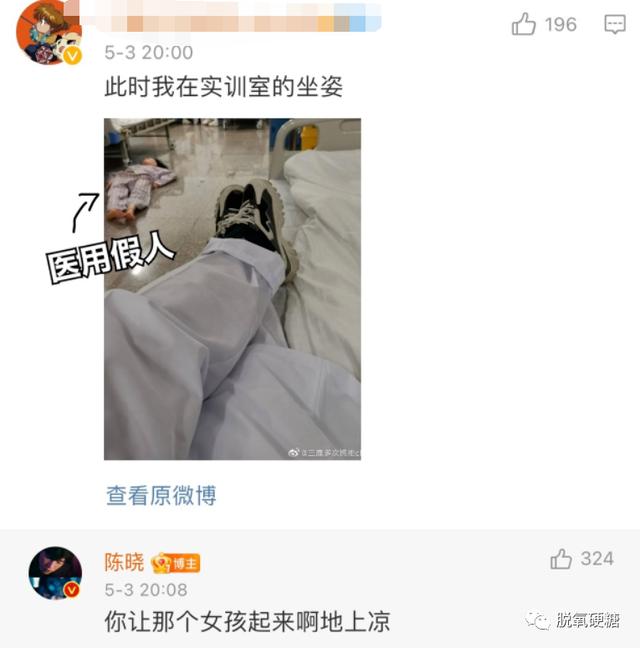Open the first commenter's avatar
Viewport: 640px width, 648px height.
click(47, 30)
